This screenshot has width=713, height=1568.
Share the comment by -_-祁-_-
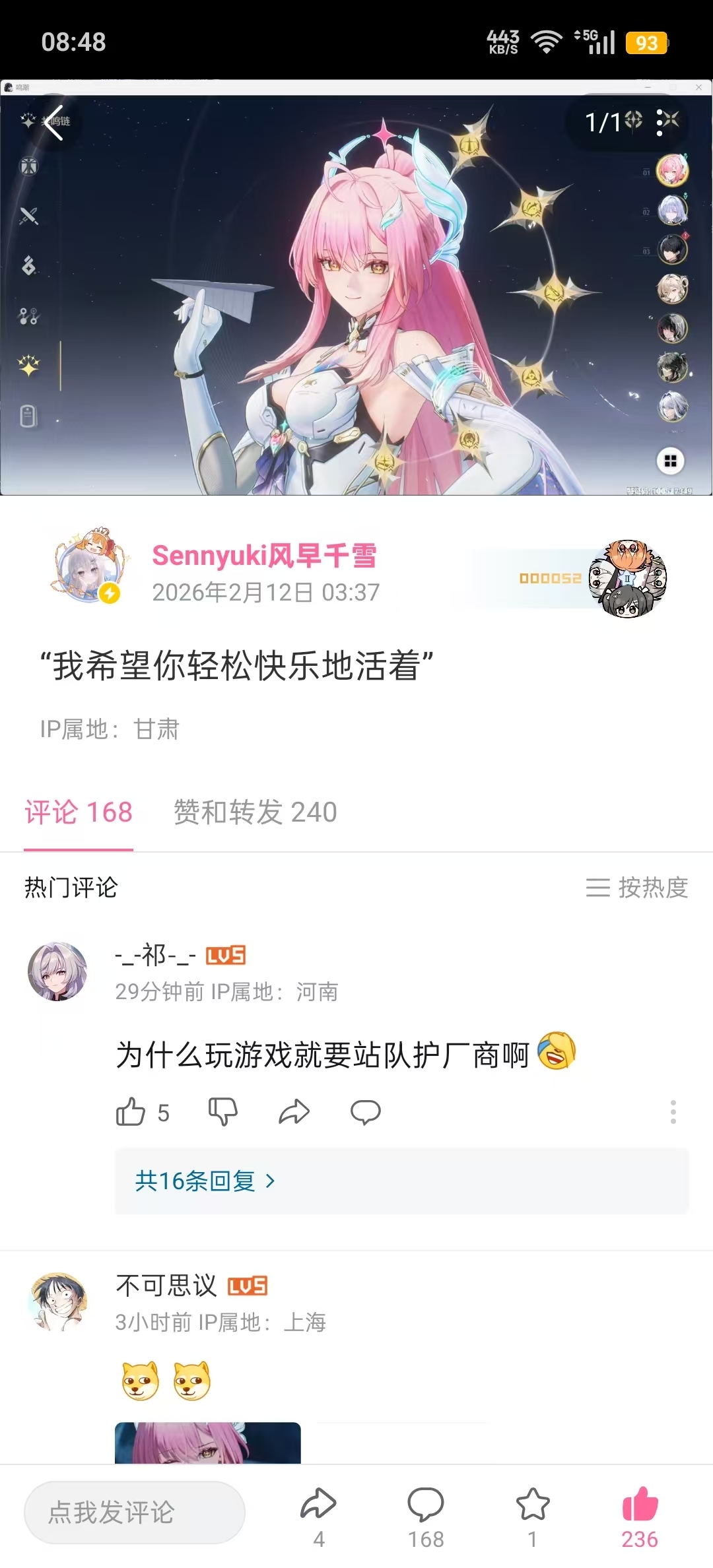point(294,1112)
